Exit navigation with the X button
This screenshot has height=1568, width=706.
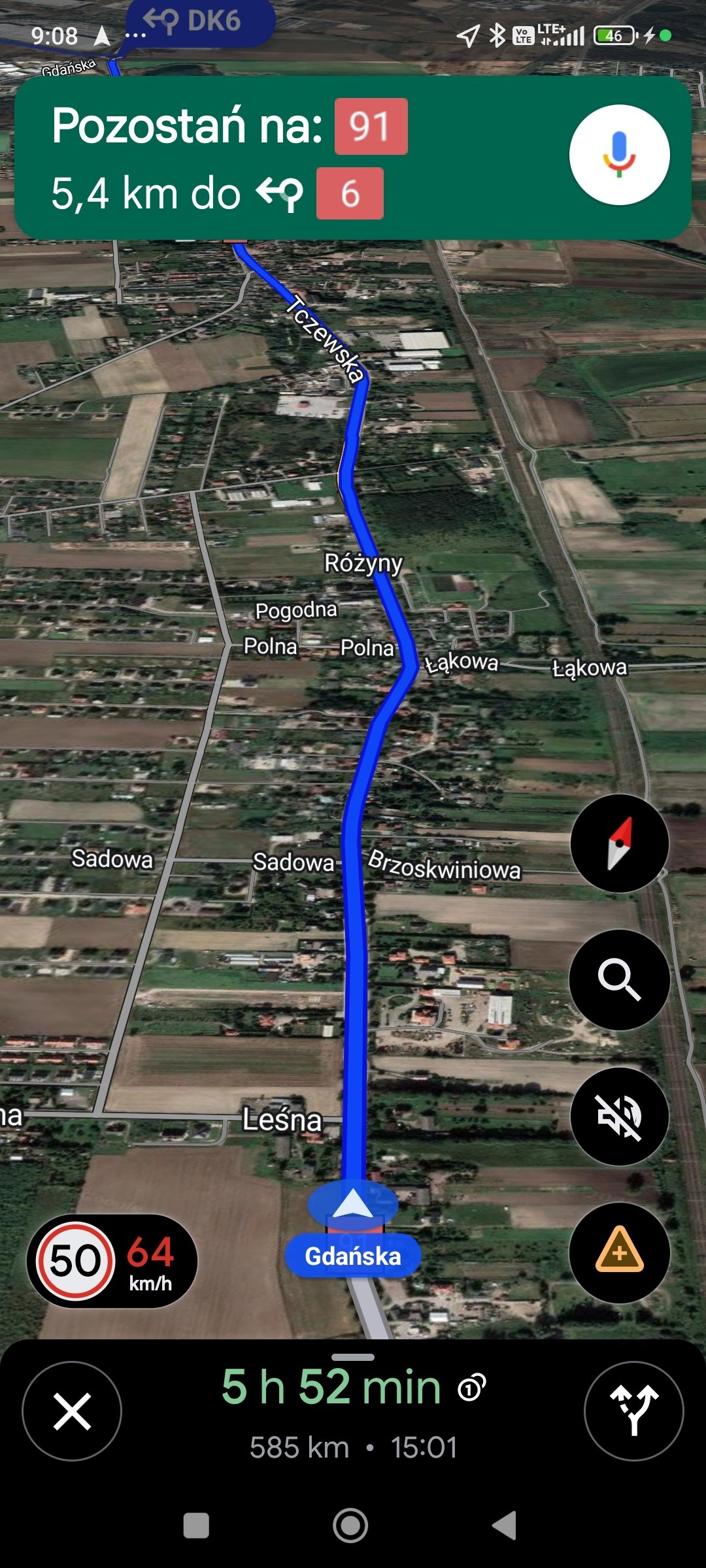pos(72,1411)
